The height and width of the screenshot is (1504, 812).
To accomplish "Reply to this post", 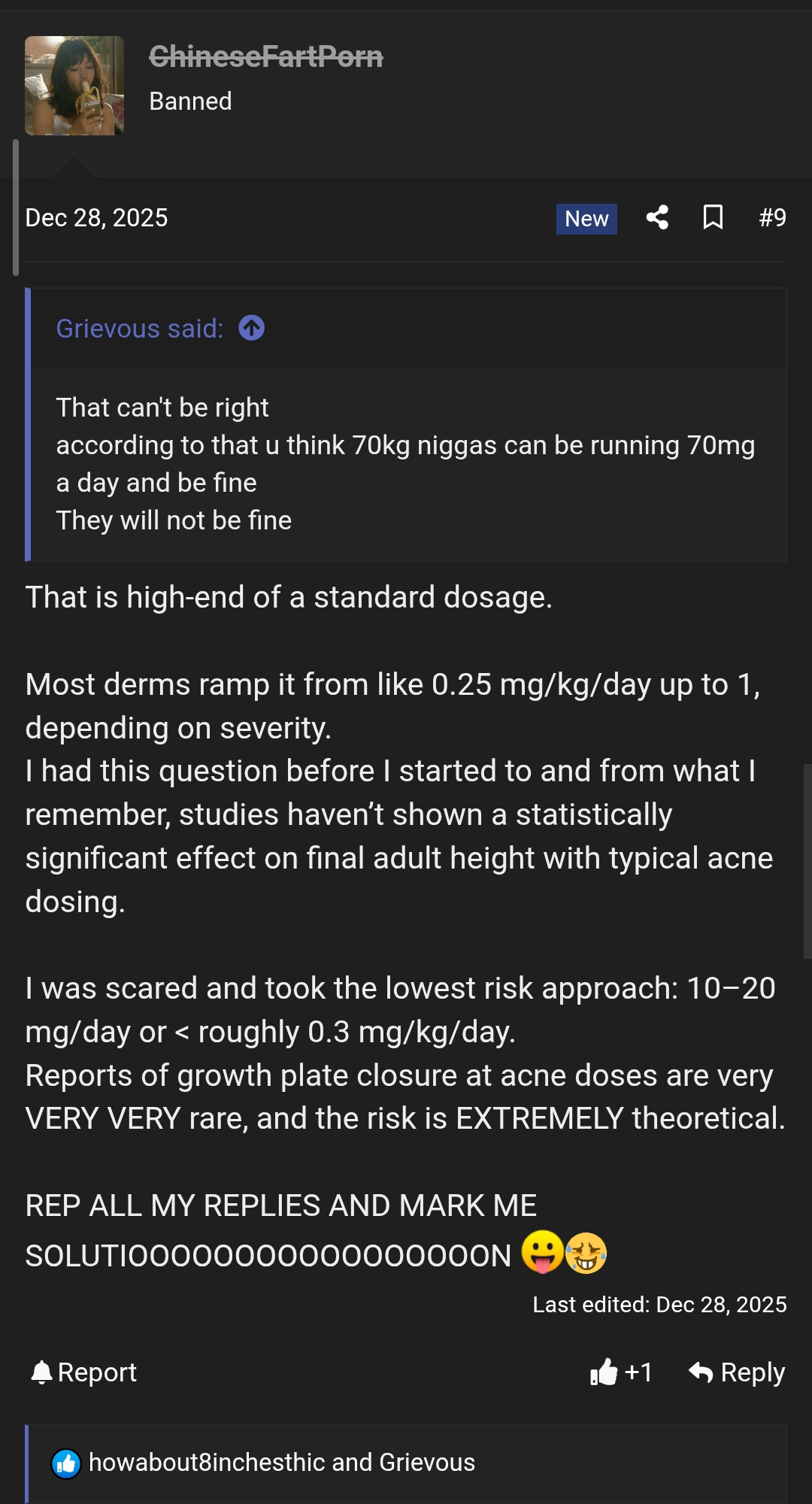I will (737, 1372).
